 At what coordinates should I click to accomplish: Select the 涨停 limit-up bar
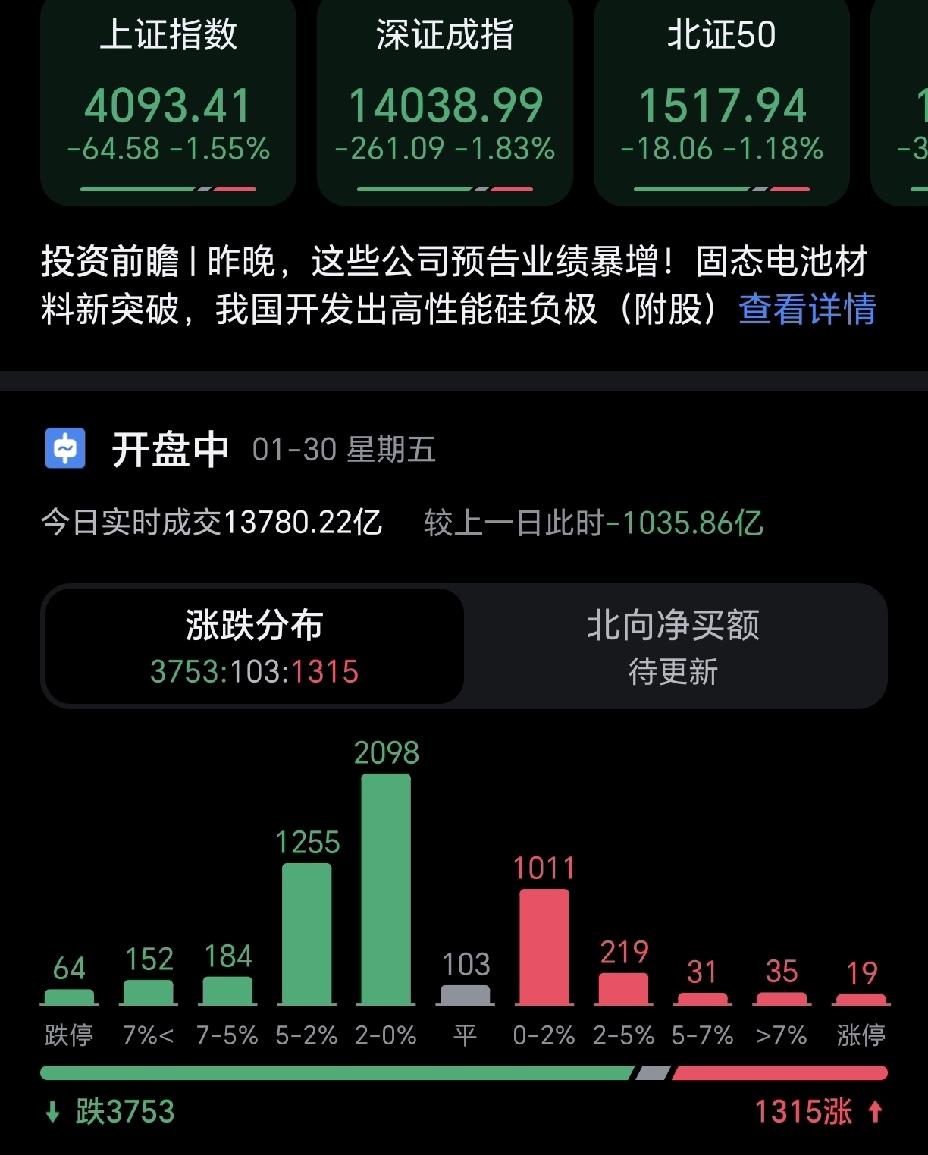pos(861,997)
